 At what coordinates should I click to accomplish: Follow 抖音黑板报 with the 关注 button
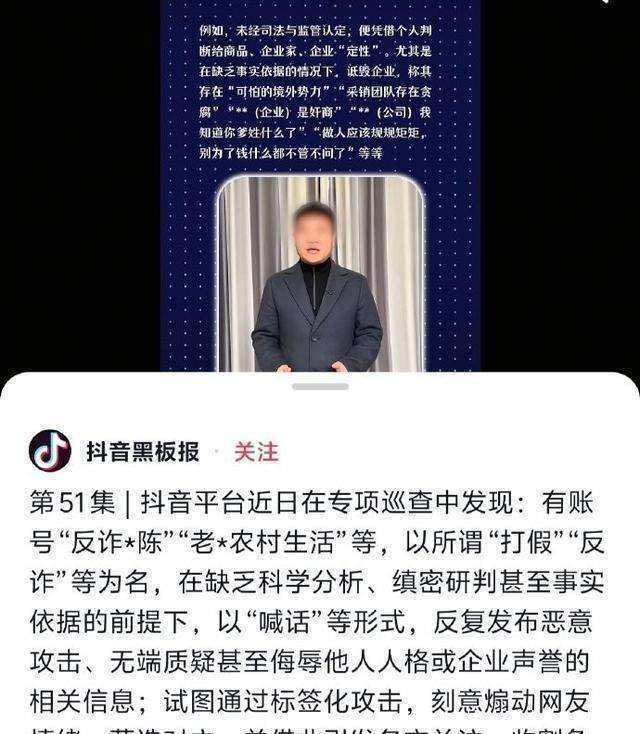point(256,451)
